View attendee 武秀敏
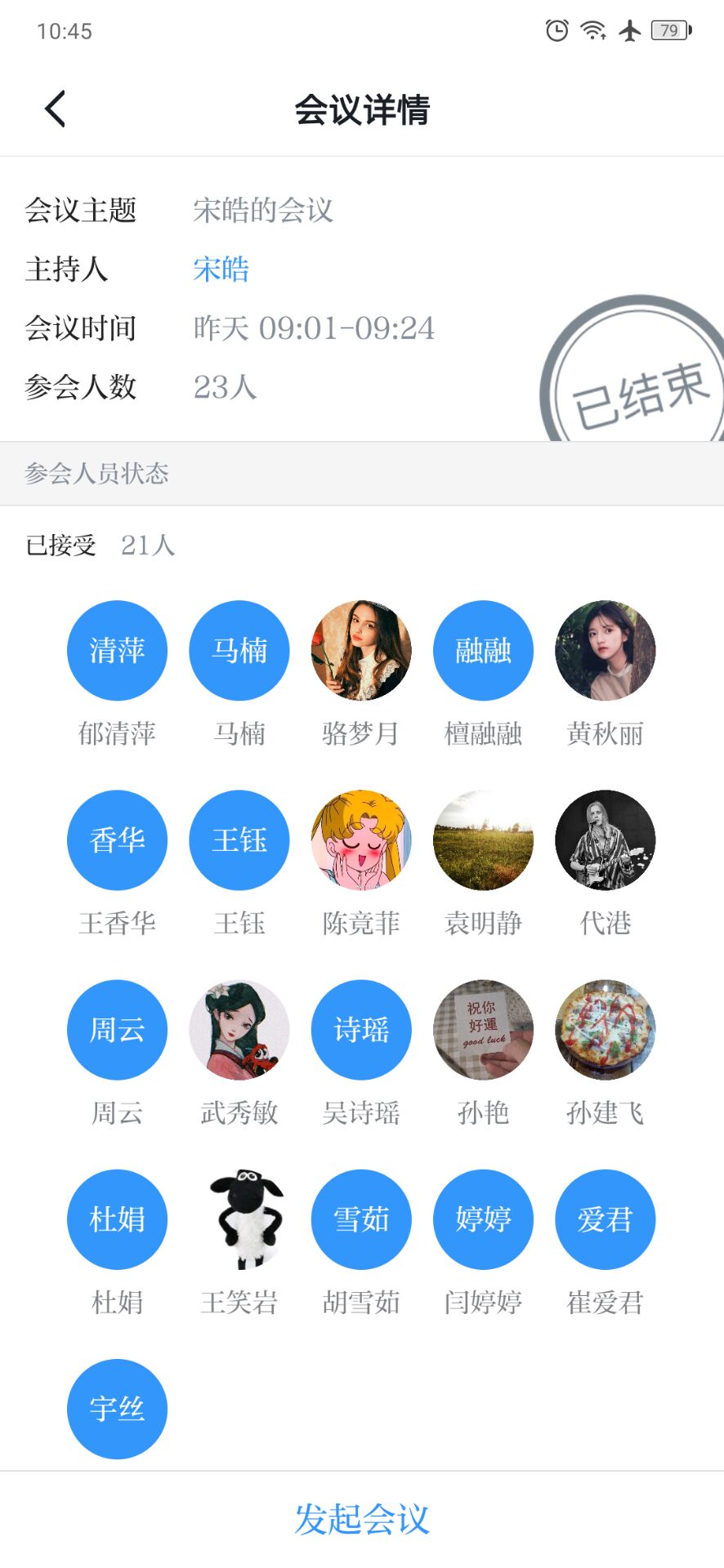 coord(239,1030)
